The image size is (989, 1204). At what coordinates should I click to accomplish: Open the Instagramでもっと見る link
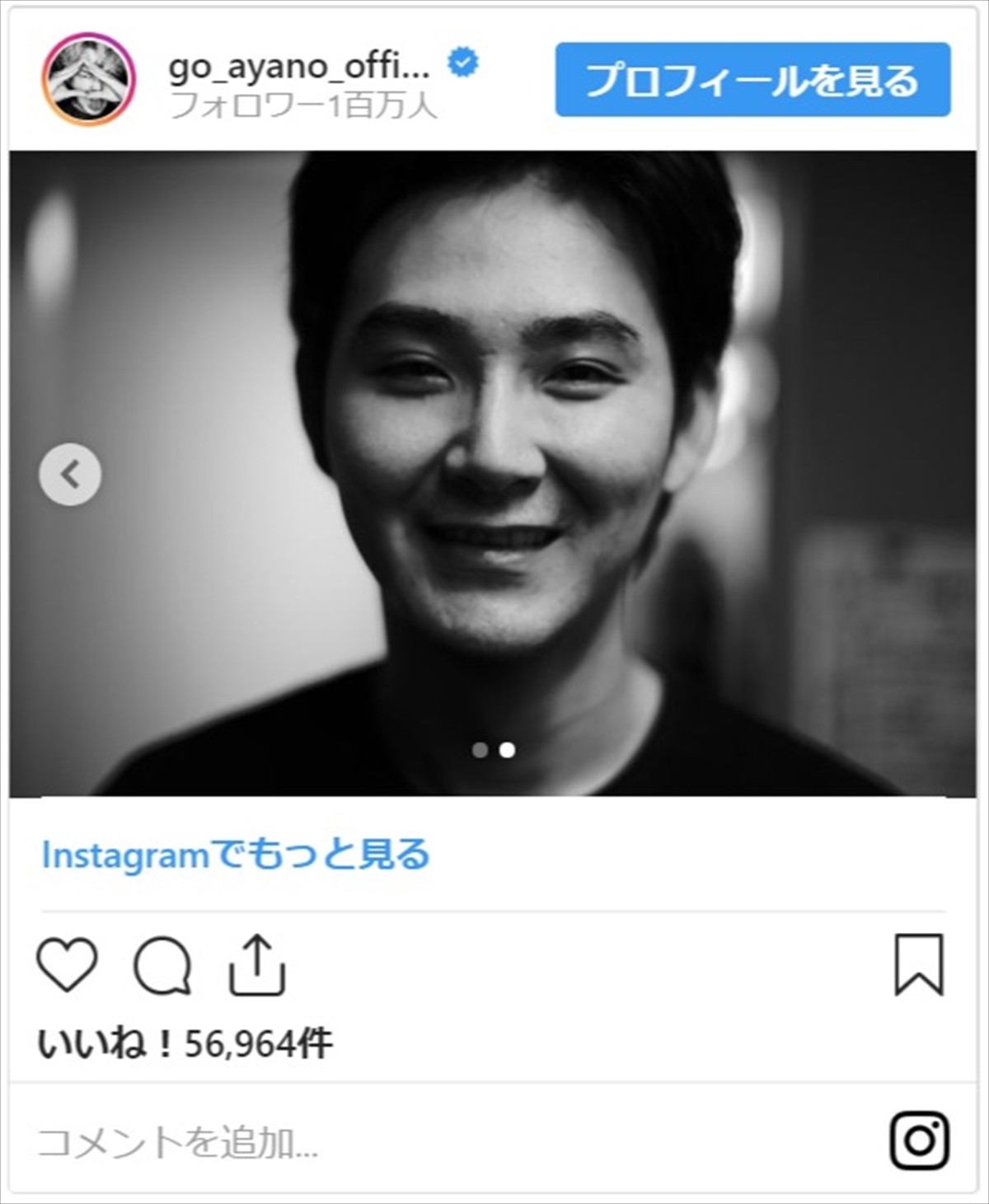point(236,855)
